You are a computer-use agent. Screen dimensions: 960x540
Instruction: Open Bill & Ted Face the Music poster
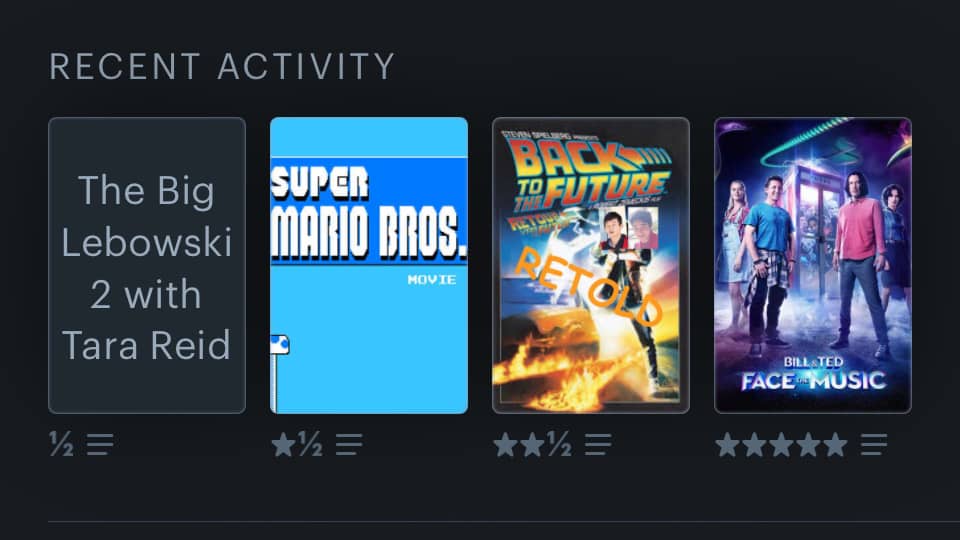[x=812, y=265]
